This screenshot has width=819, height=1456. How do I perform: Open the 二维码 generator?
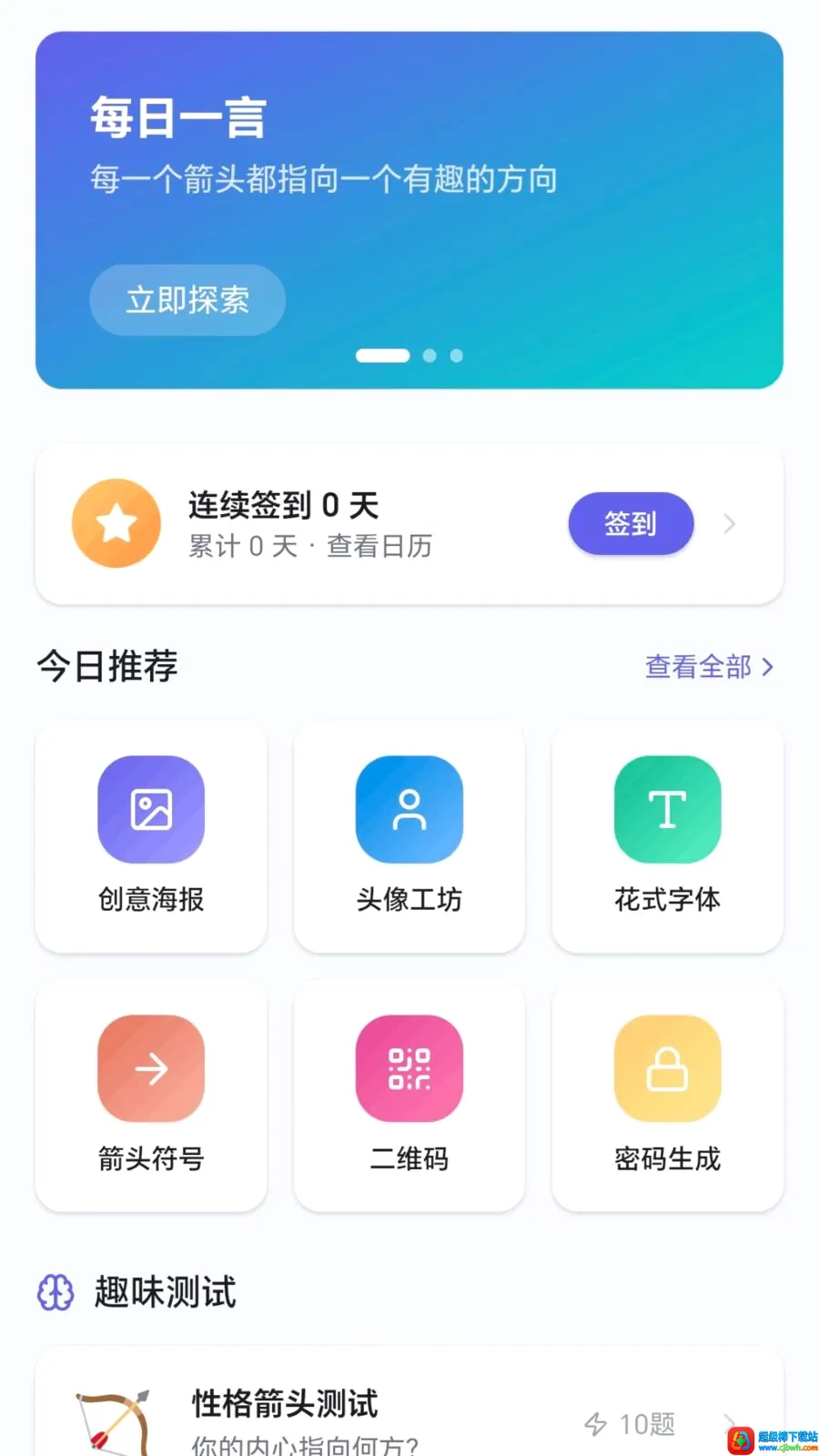pos(409,1096)
